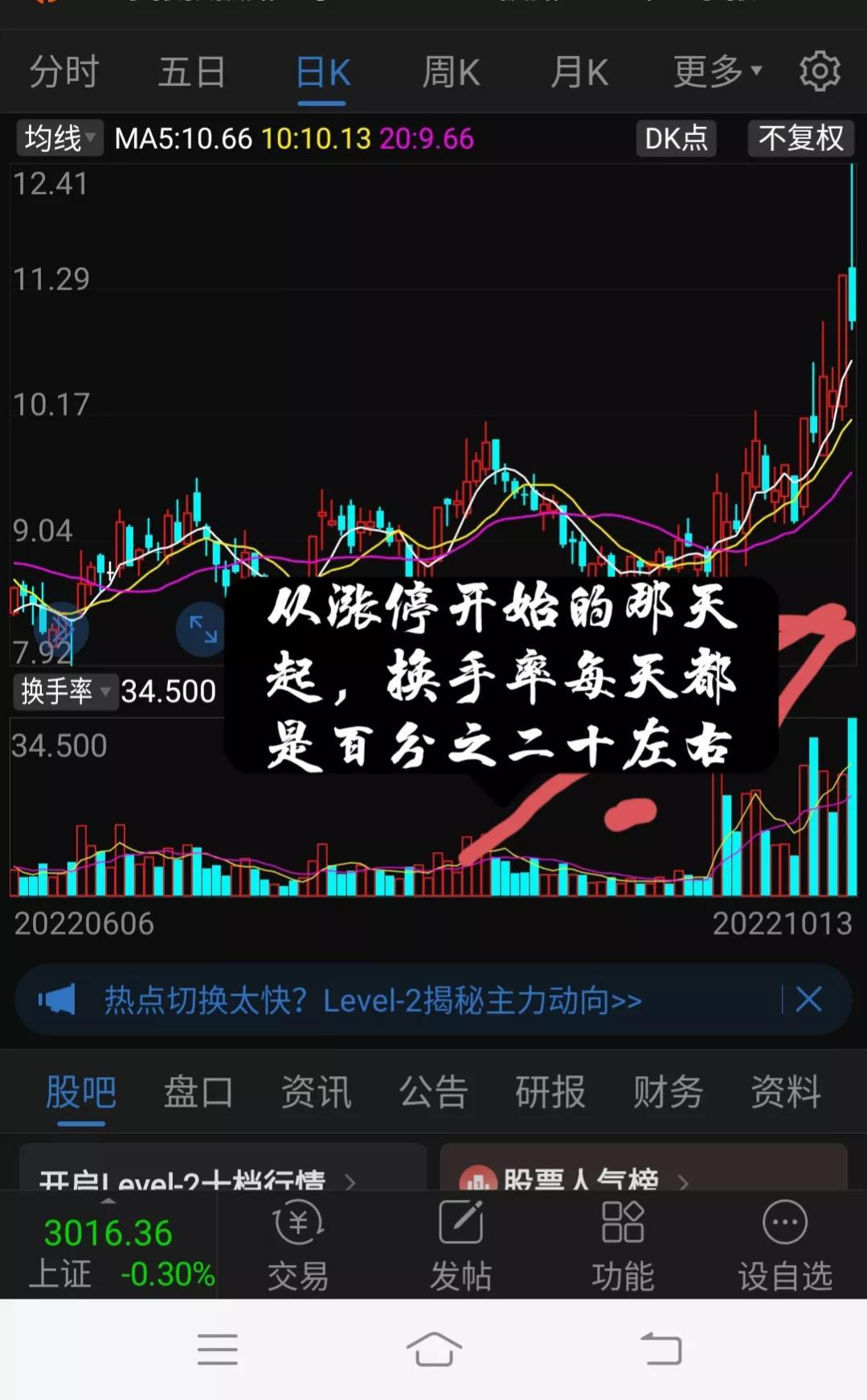Tap the DK点 button
This screenshot has height=1400, width=867.
pyautogui.click(x=676, y=138)
